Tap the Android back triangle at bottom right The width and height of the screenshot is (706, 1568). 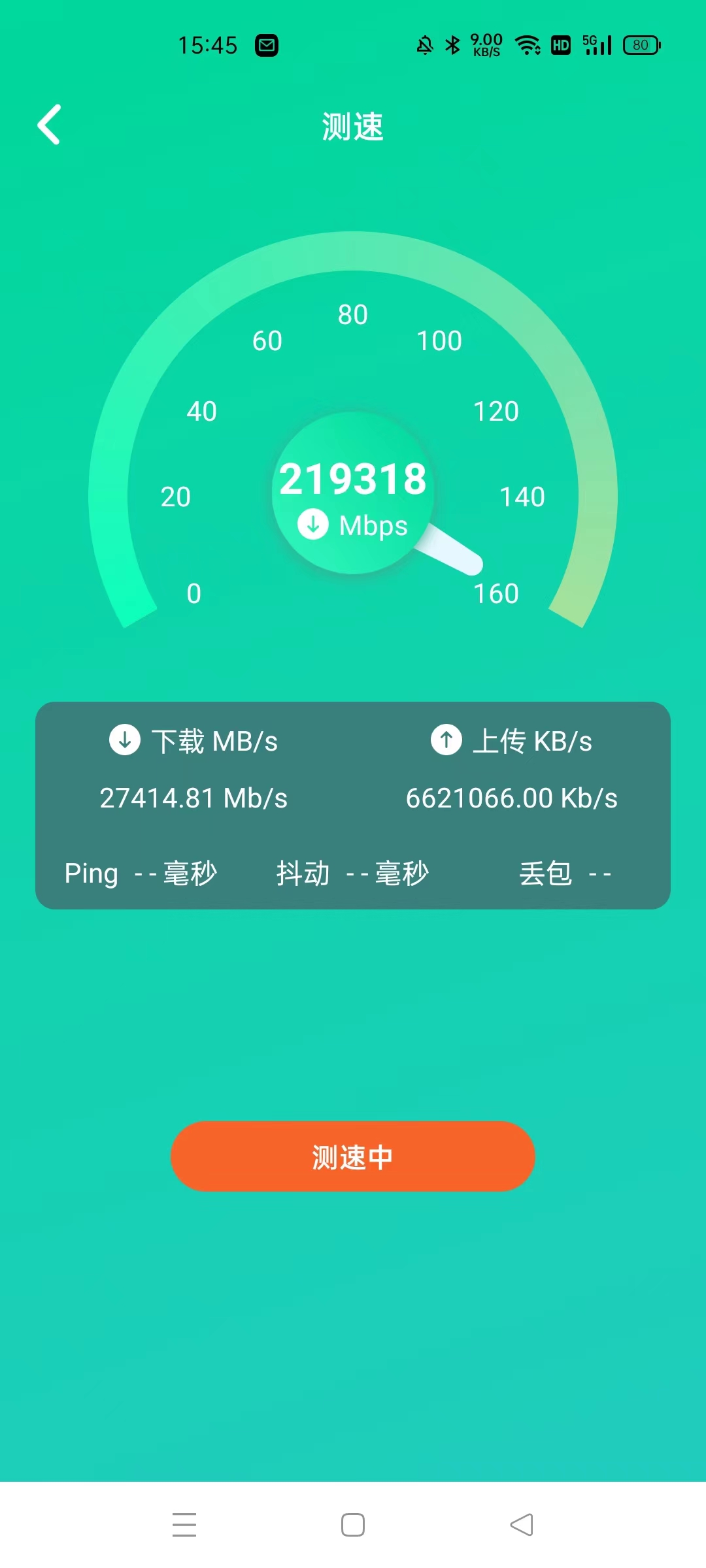521,1524
